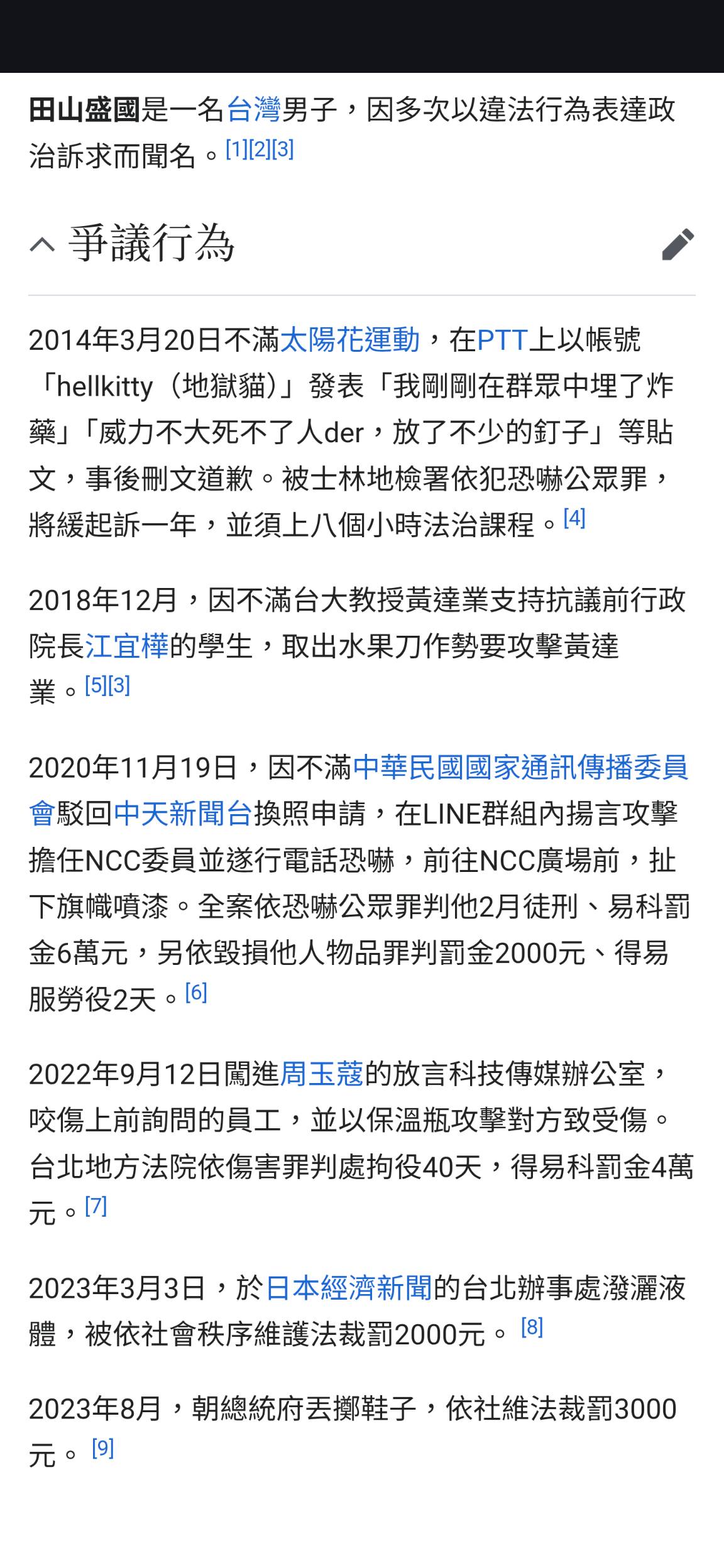
Task: Jump to citation [7]
Action: (x=96, y=1206)
